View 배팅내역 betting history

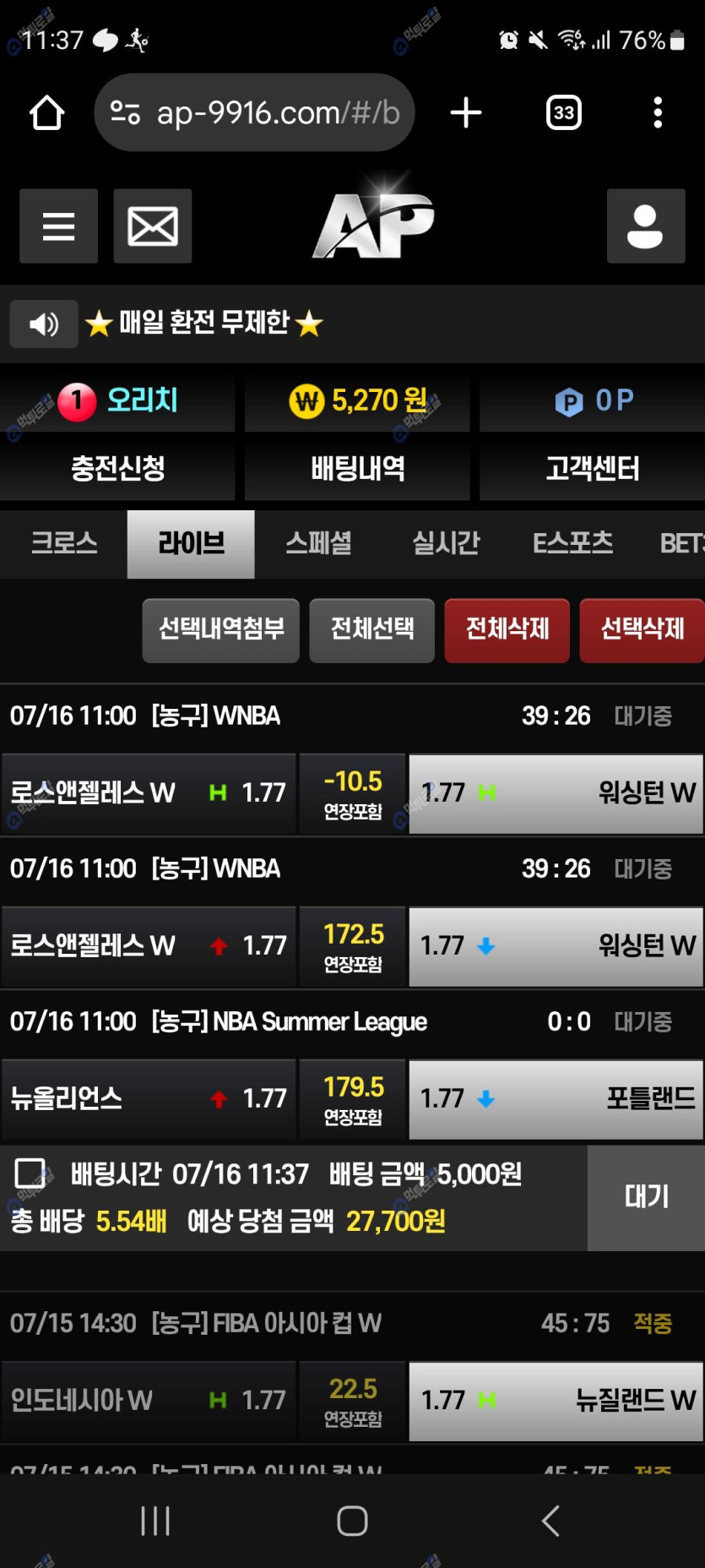(357, 467)
